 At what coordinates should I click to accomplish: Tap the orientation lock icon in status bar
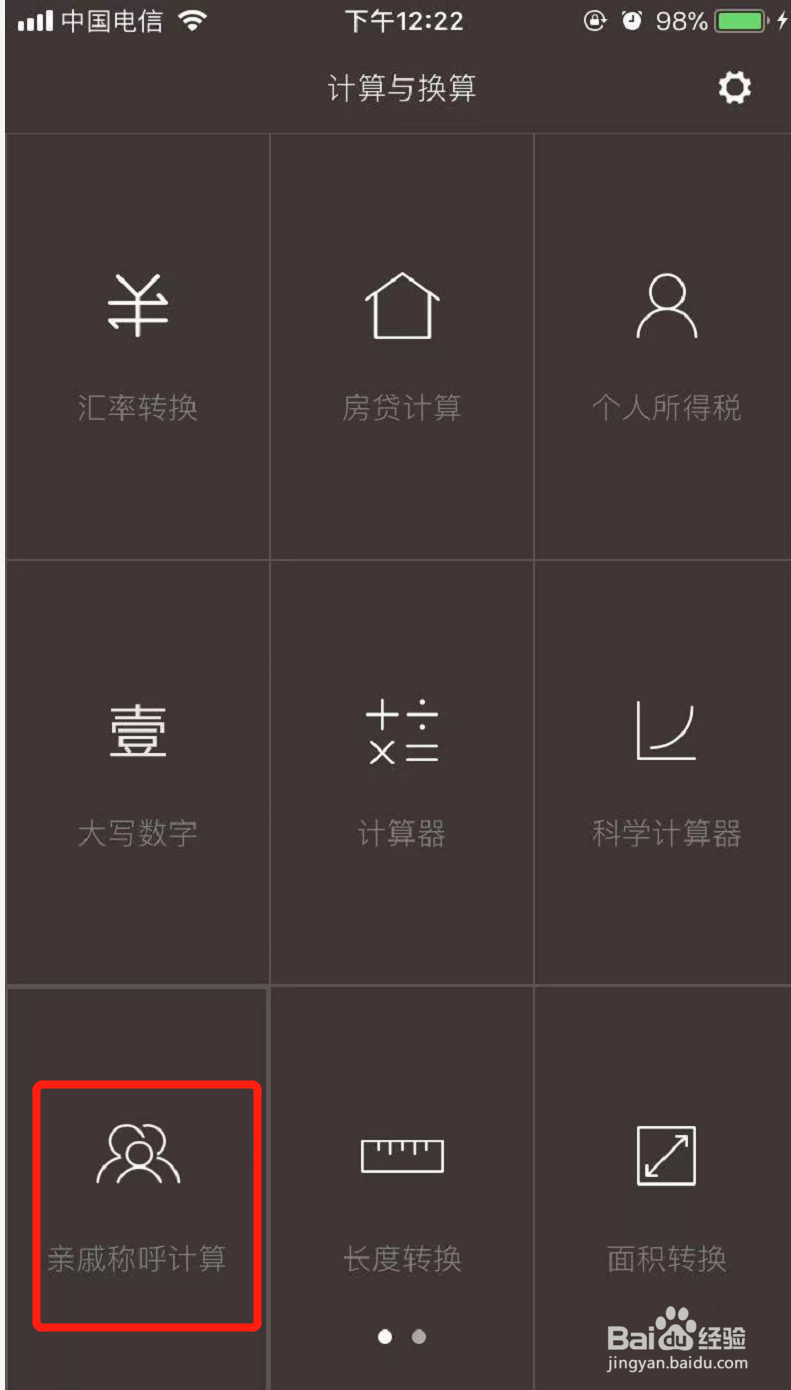tap(594, 20)
